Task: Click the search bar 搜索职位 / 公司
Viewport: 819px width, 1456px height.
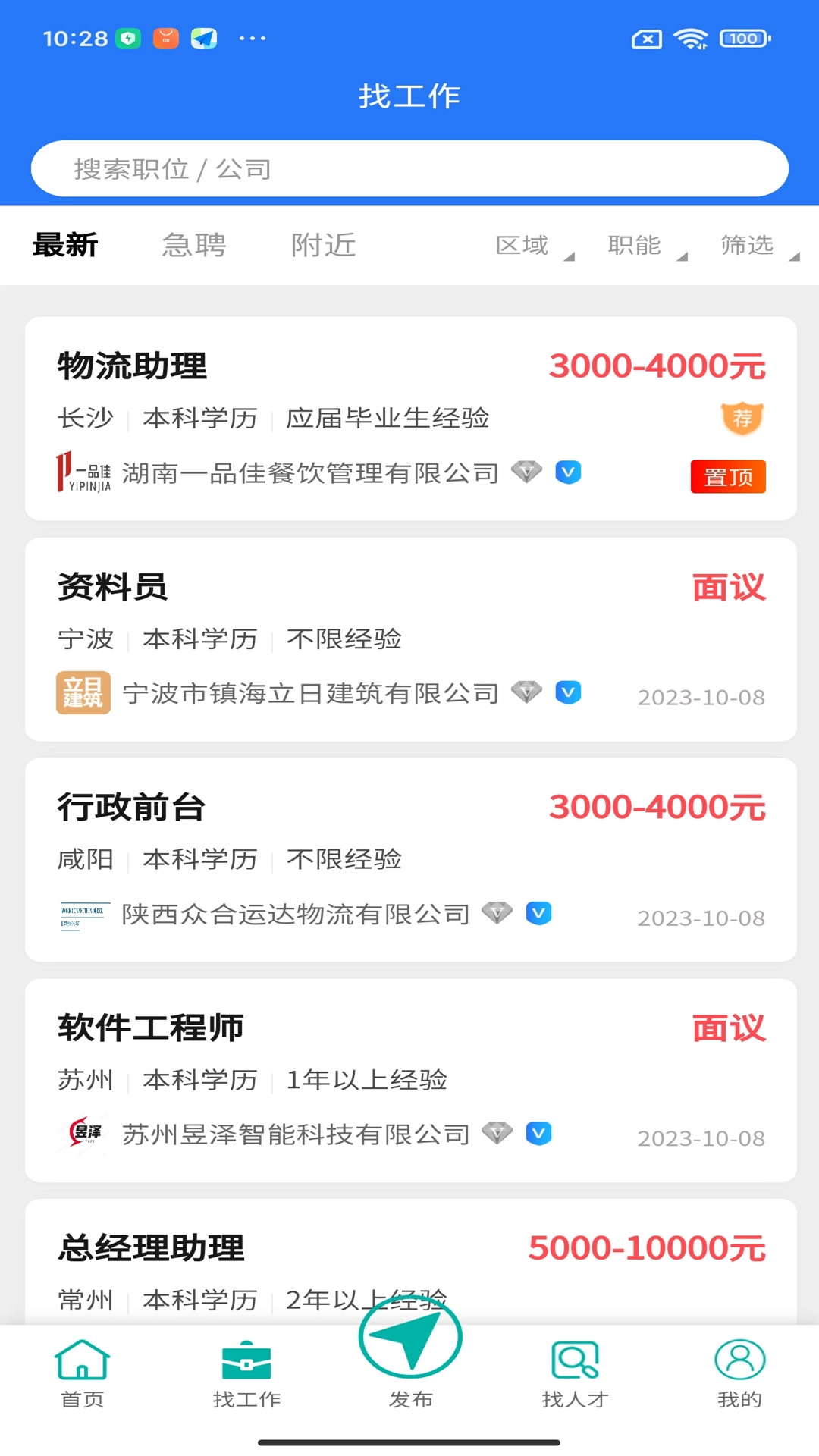Action: point(409,168)
